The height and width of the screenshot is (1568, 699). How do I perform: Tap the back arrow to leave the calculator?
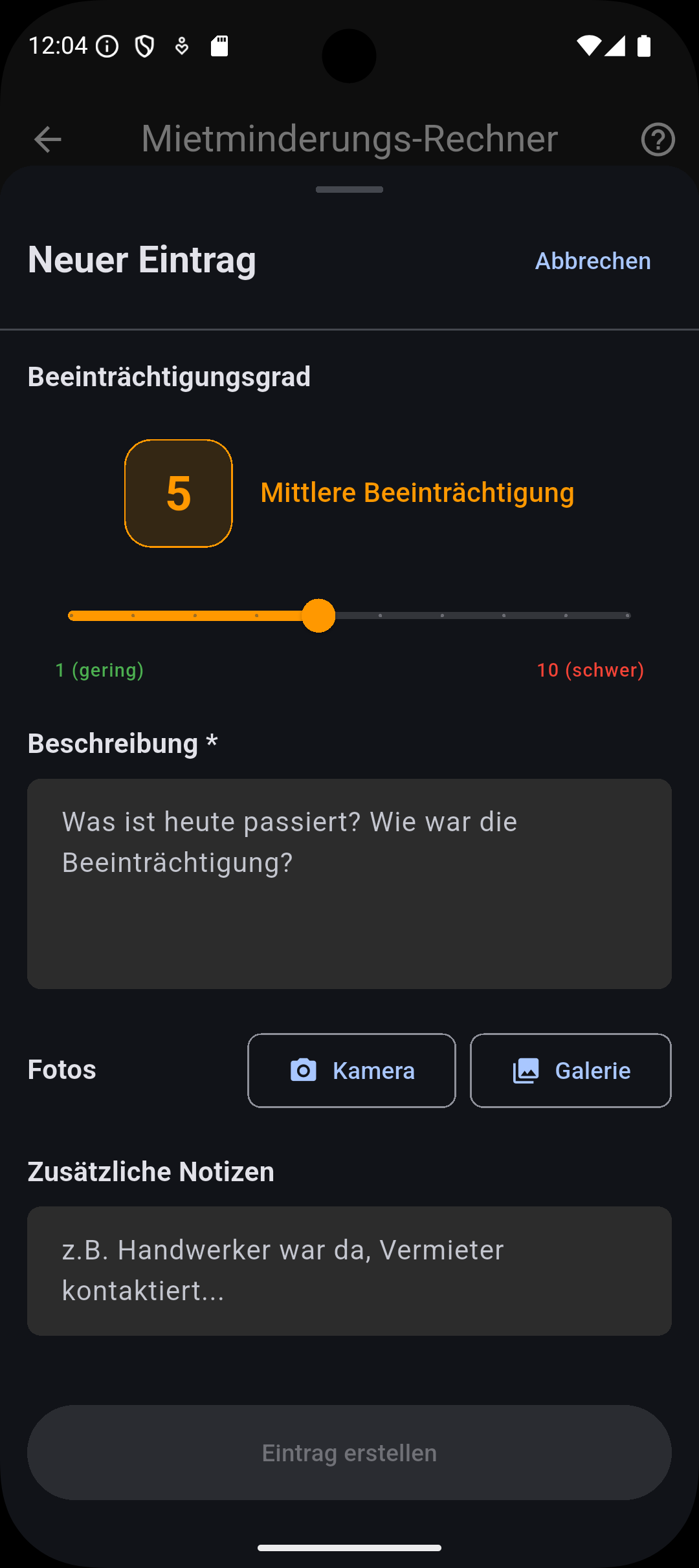(x=47, y=138)
